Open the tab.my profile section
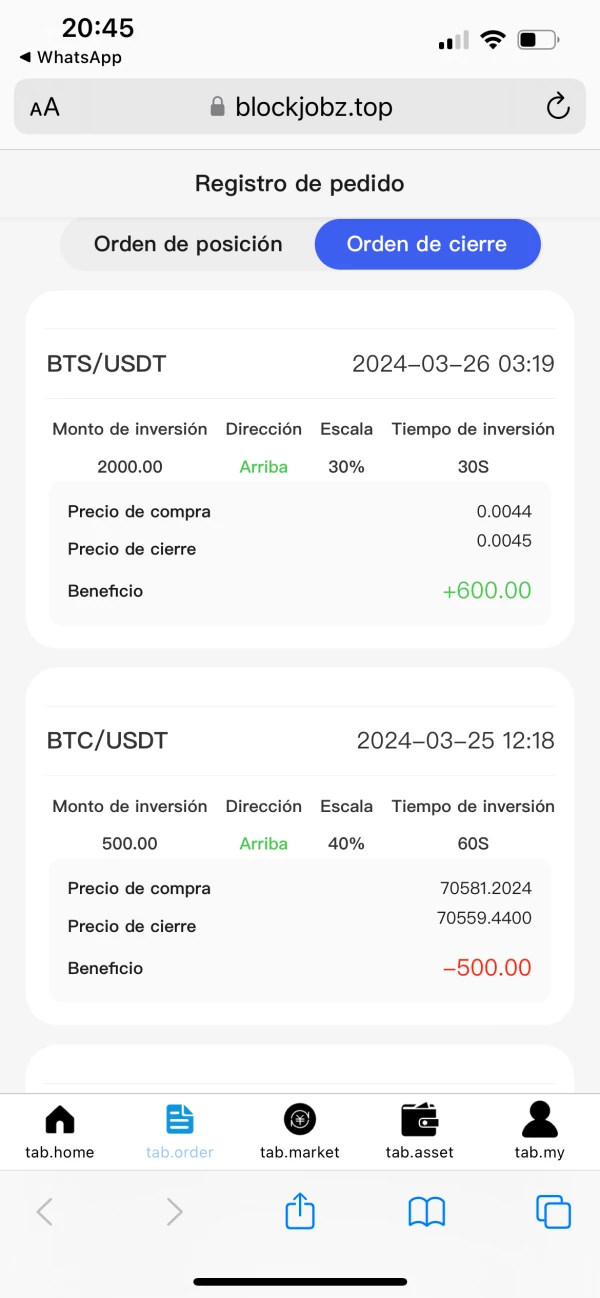 (x=540, y=1131)
